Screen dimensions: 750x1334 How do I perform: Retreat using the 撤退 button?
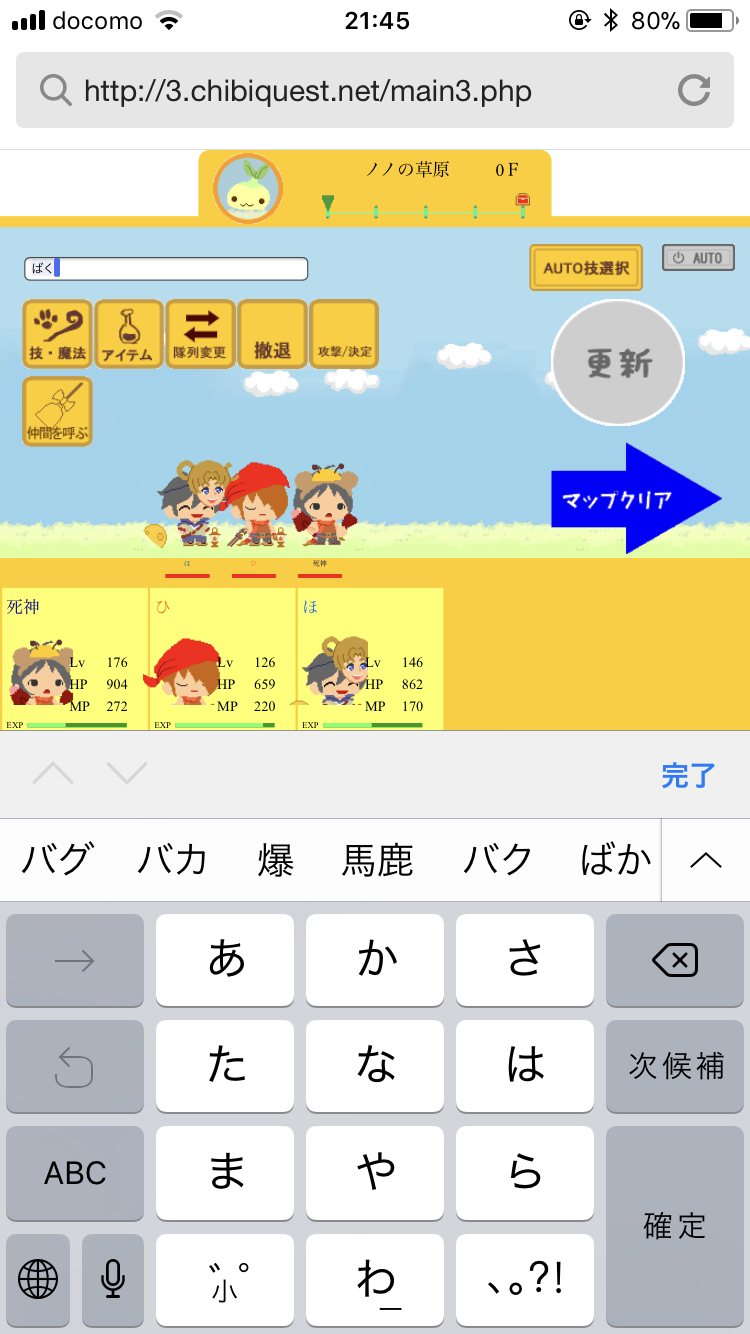272,334
